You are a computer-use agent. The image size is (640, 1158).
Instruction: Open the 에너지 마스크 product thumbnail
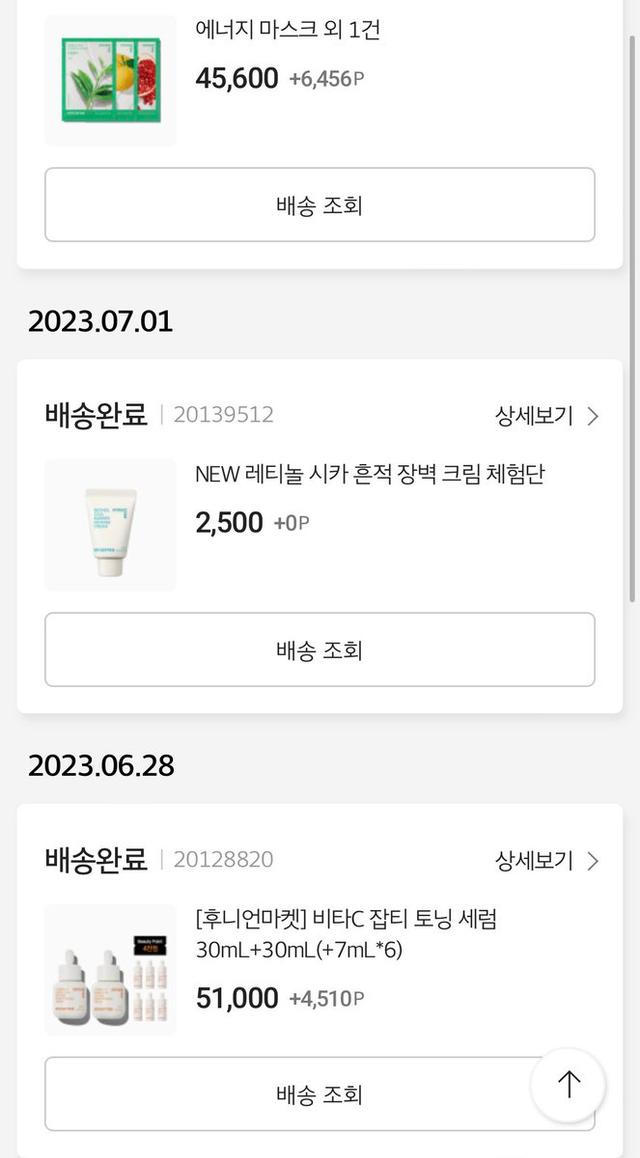coord(110,80)
